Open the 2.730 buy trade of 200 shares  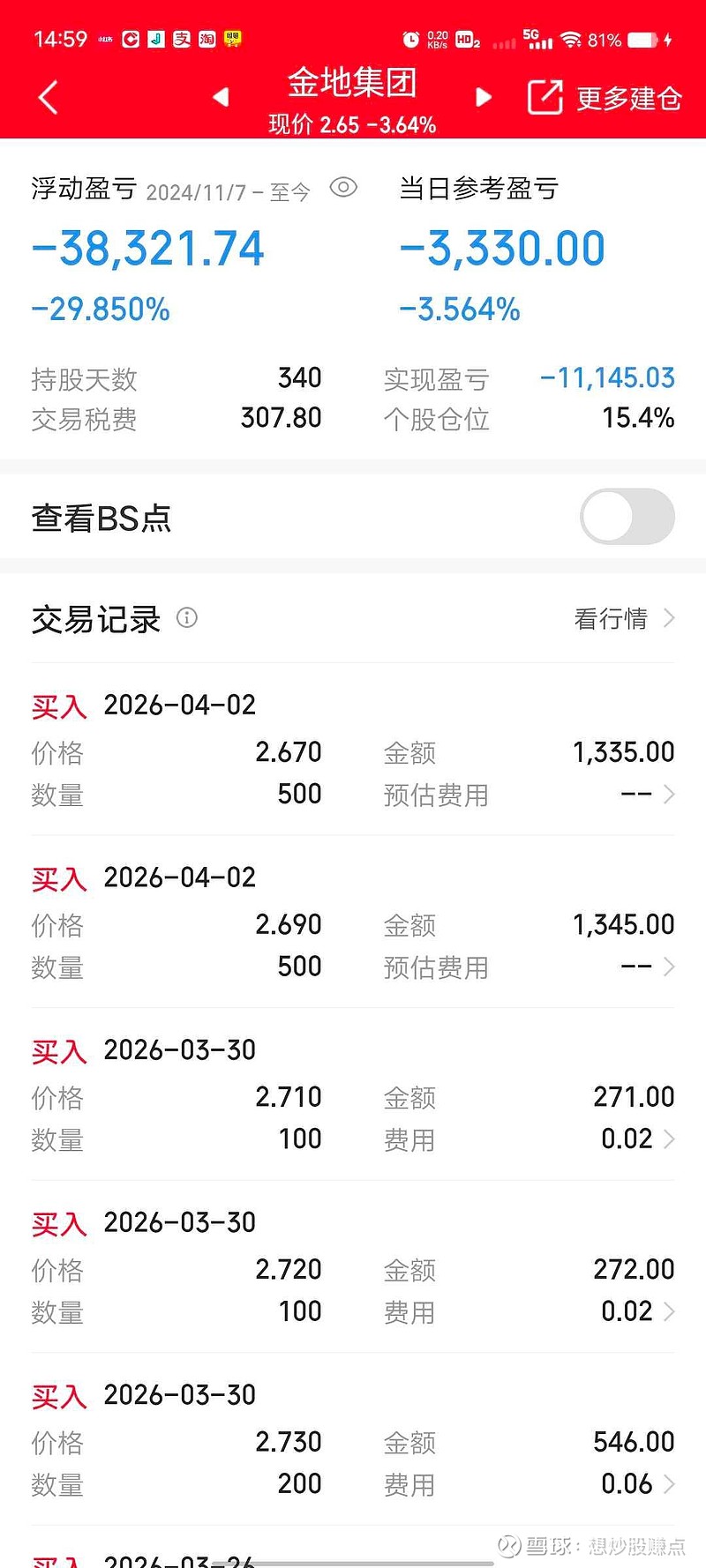[353, 1441]
